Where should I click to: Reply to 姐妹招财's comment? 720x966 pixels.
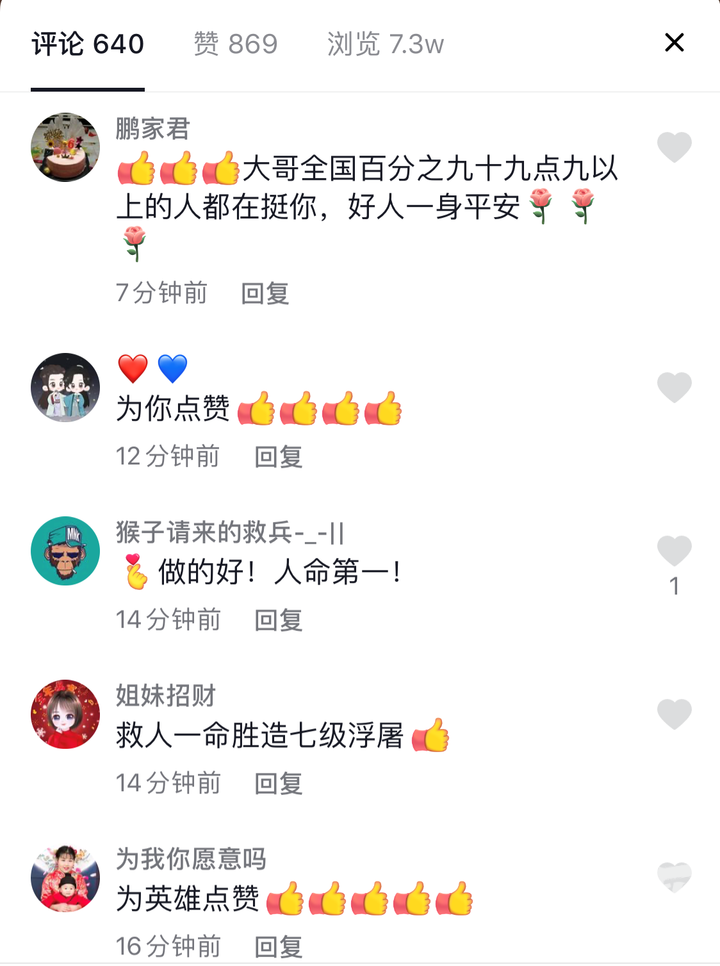(278, 782)
